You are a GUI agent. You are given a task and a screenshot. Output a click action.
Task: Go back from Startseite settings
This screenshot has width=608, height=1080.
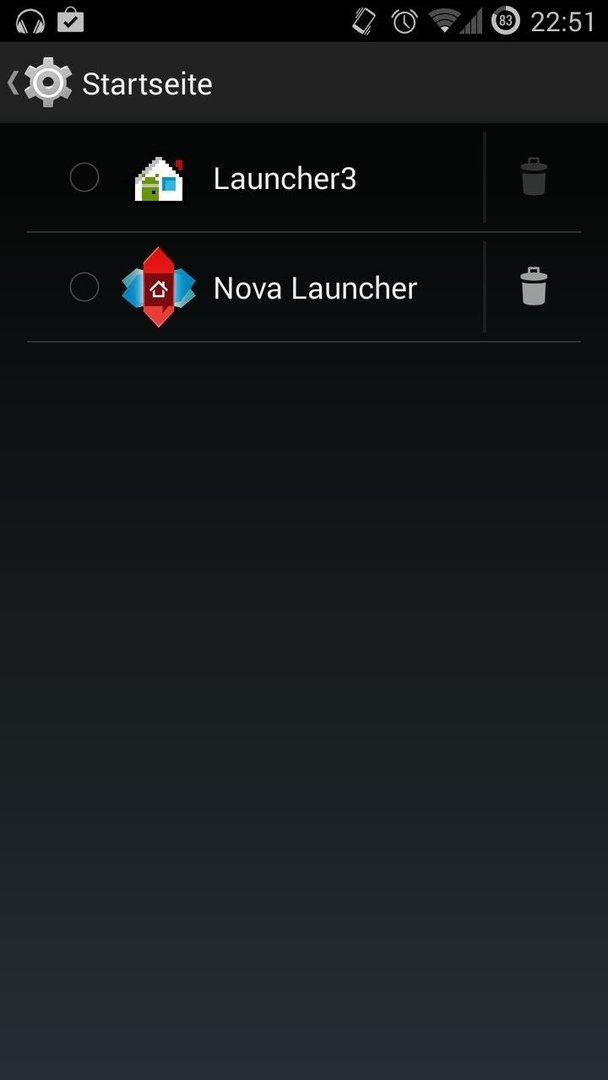tap(40, 83)
